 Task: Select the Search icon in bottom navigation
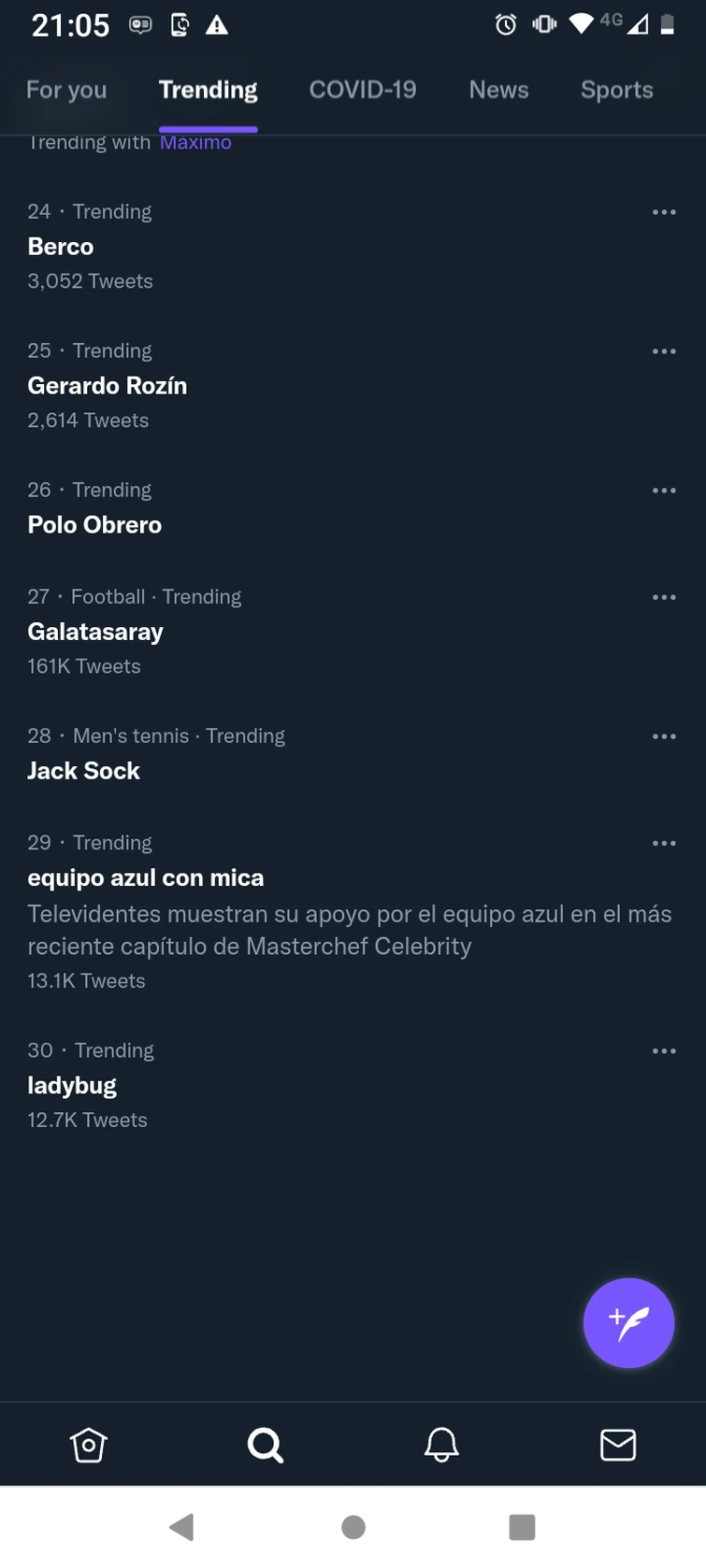265,1444
